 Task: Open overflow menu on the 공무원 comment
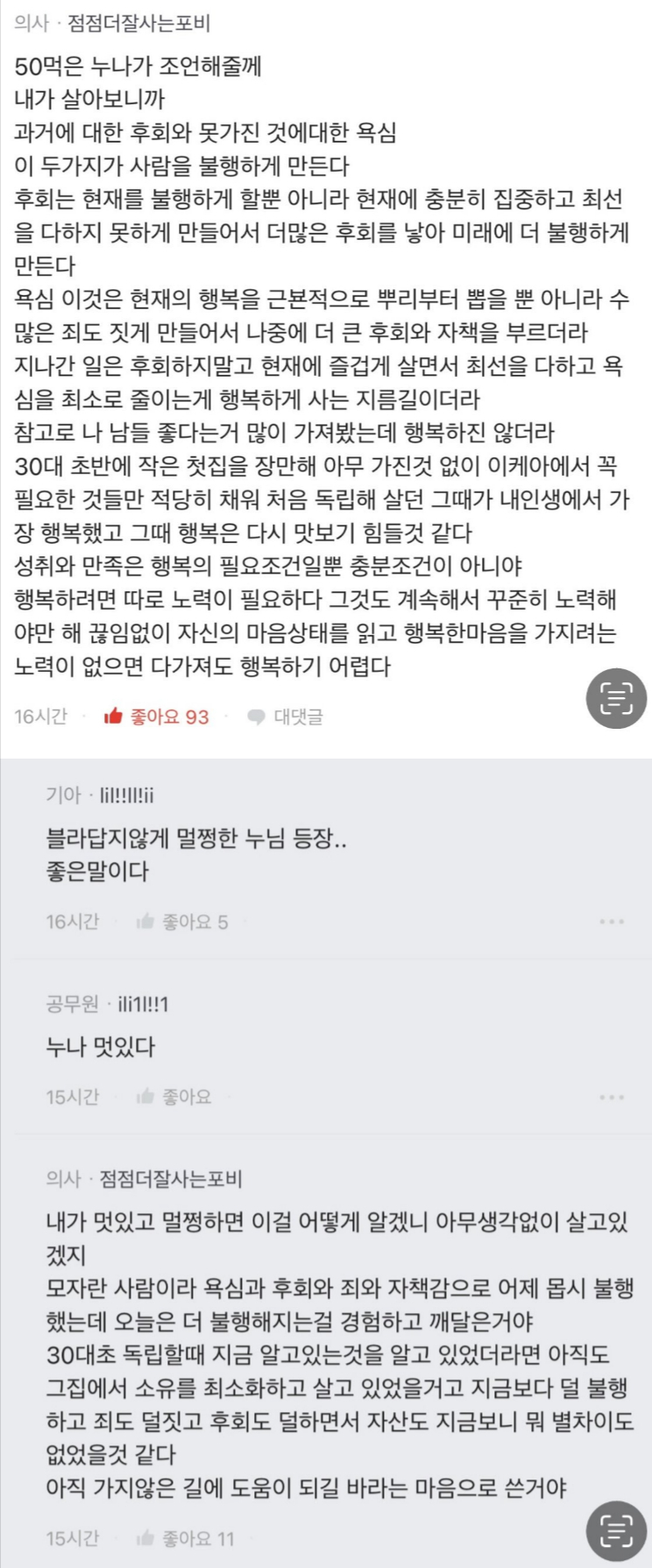coord(611,1097)
